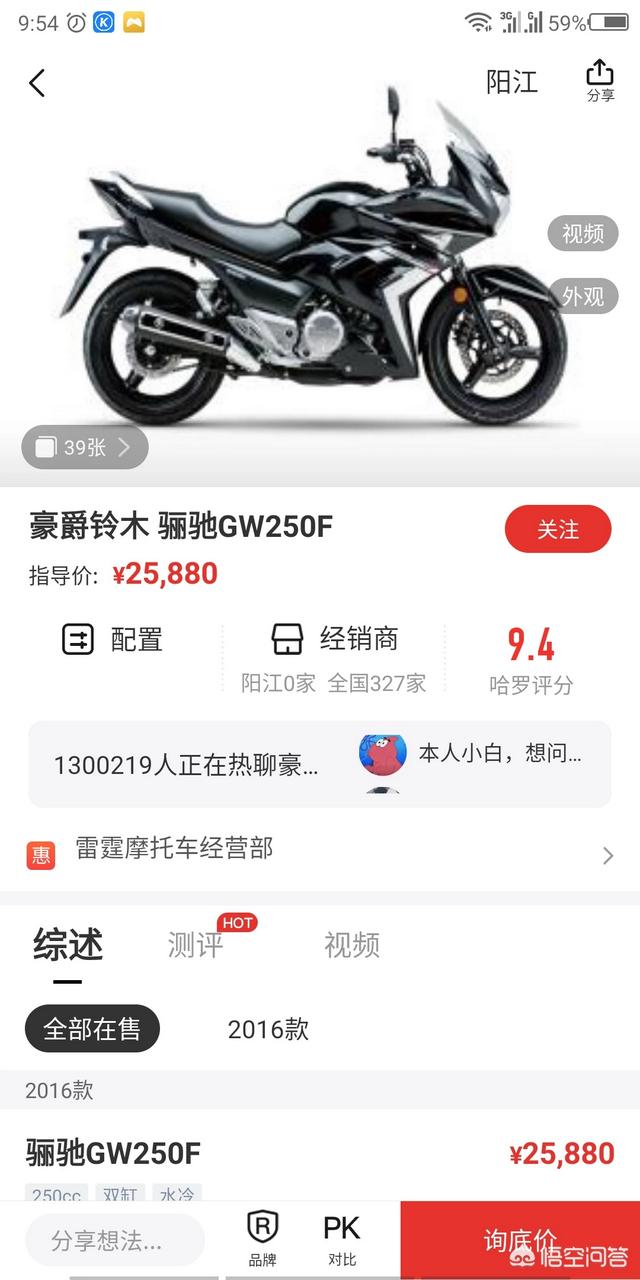Open the 视频 view of the bike
The height and width of the screenshot is (1280, 640).
pyautogui.click(x=582, y=234)
